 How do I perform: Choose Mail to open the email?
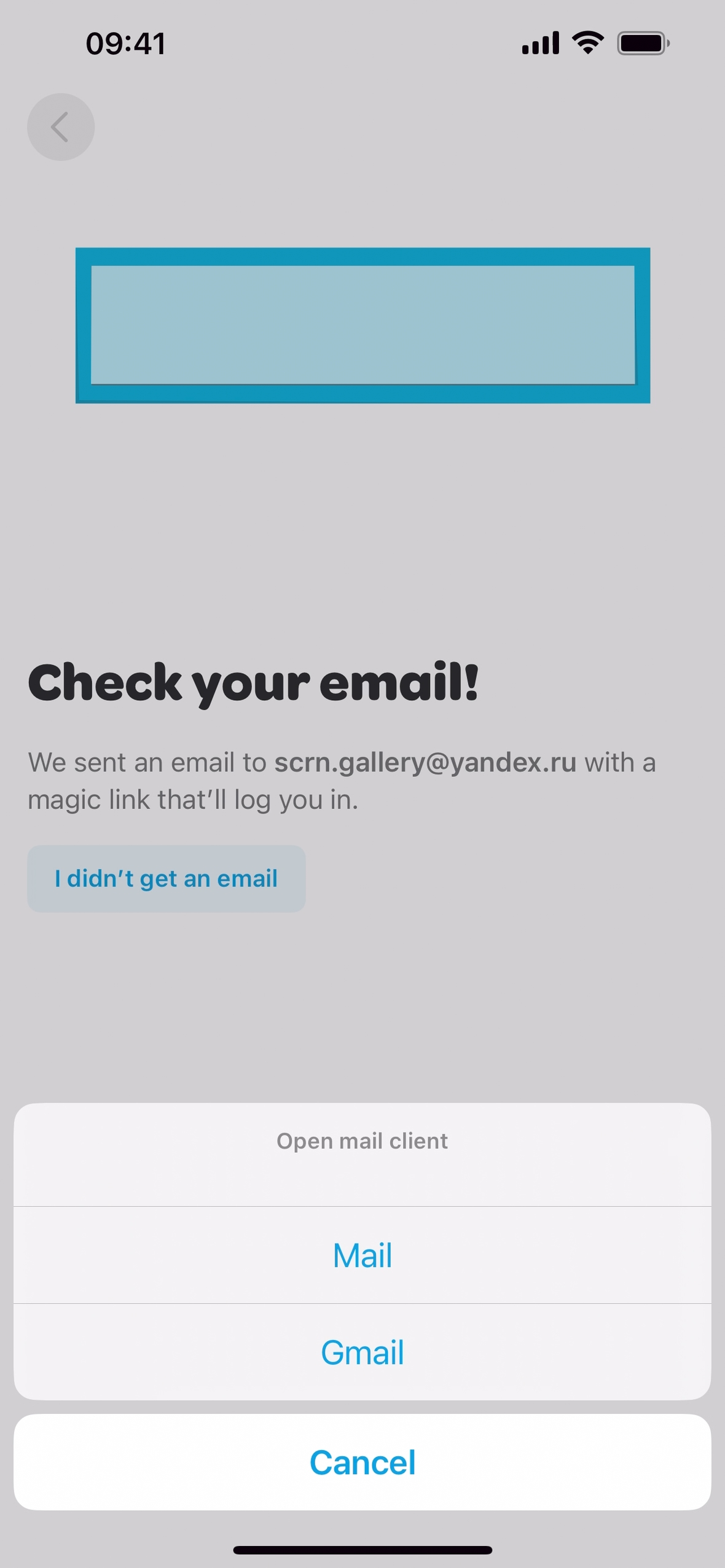pos(362,1255)
